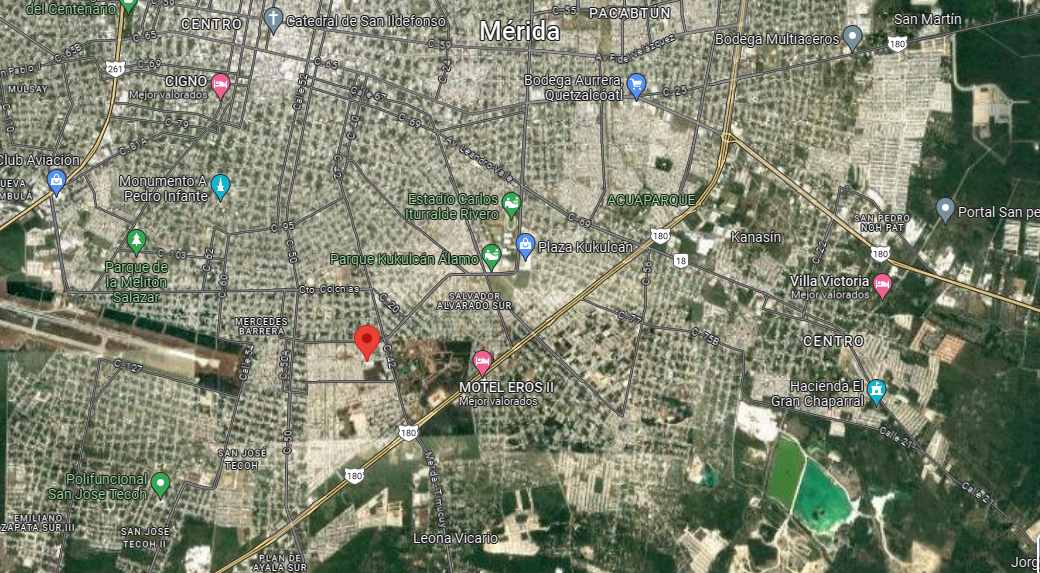Open the Villa Victoria hotel pin

click(x=882, y=286)
